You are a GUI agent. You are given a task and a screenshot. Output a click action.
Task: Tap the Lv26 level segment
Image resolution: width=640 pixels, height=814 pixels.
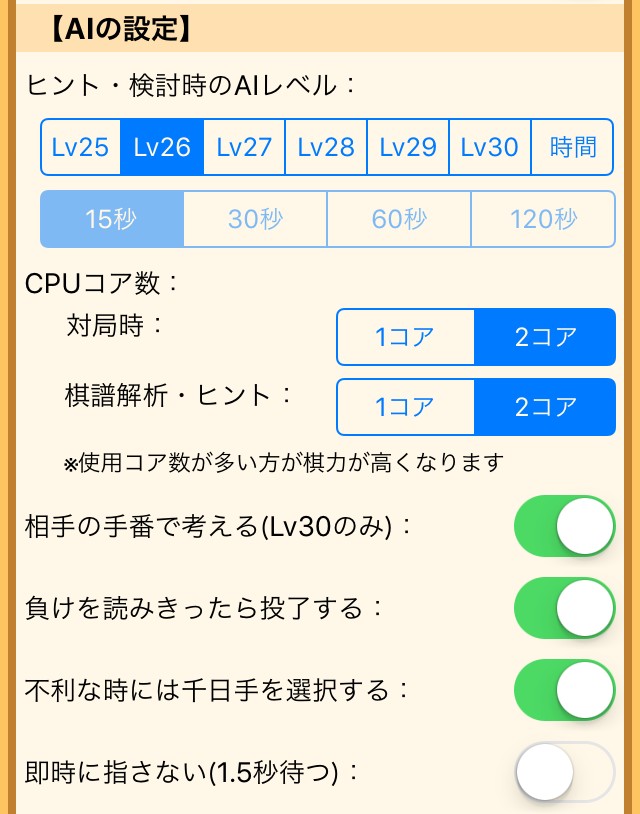pos(162,147)
